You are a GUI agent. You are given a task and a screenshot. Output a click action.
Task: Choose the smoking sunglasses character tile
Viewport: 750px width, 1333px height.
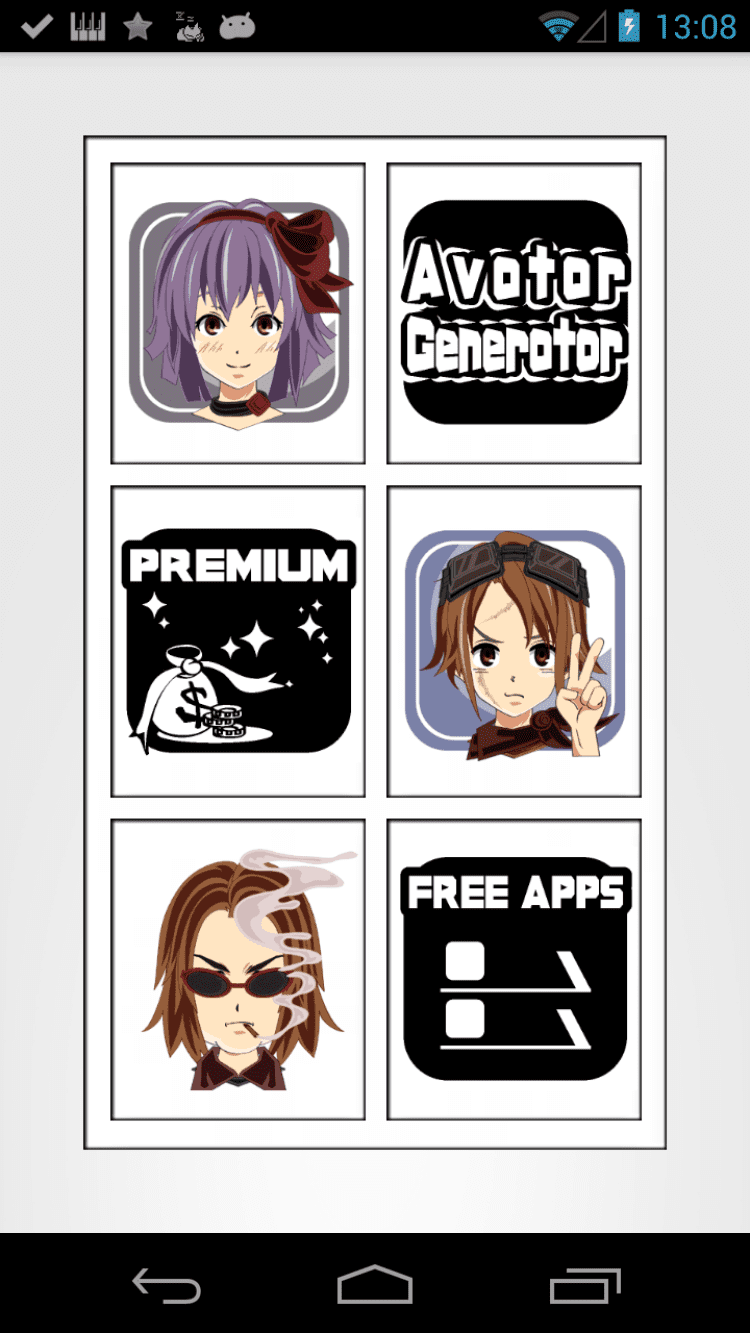click(238, 969)
